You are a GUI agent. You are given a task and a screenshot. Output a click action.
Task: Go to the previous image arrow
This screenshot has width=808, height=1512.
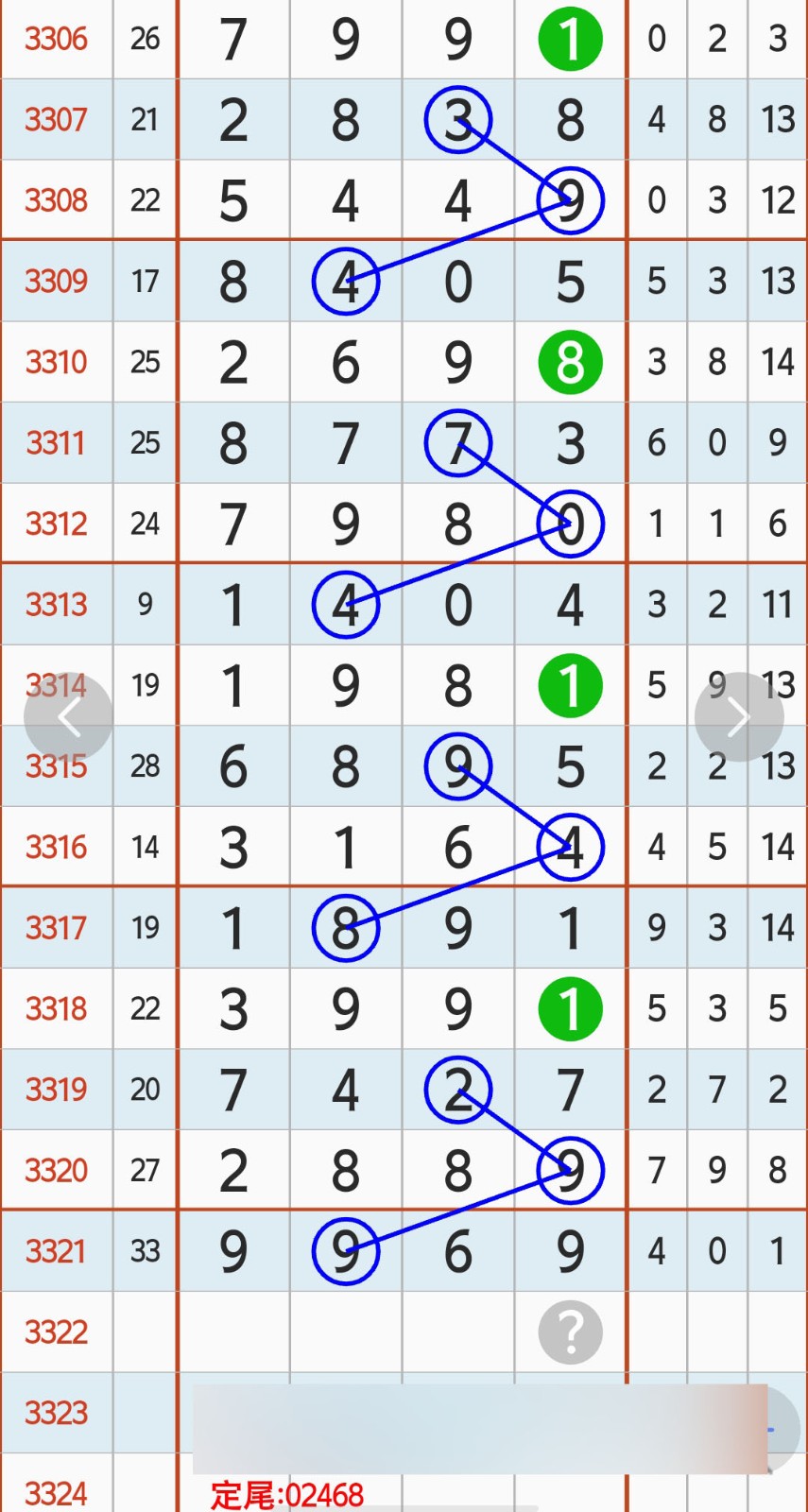pyautogui.click(x=69, y=717)
